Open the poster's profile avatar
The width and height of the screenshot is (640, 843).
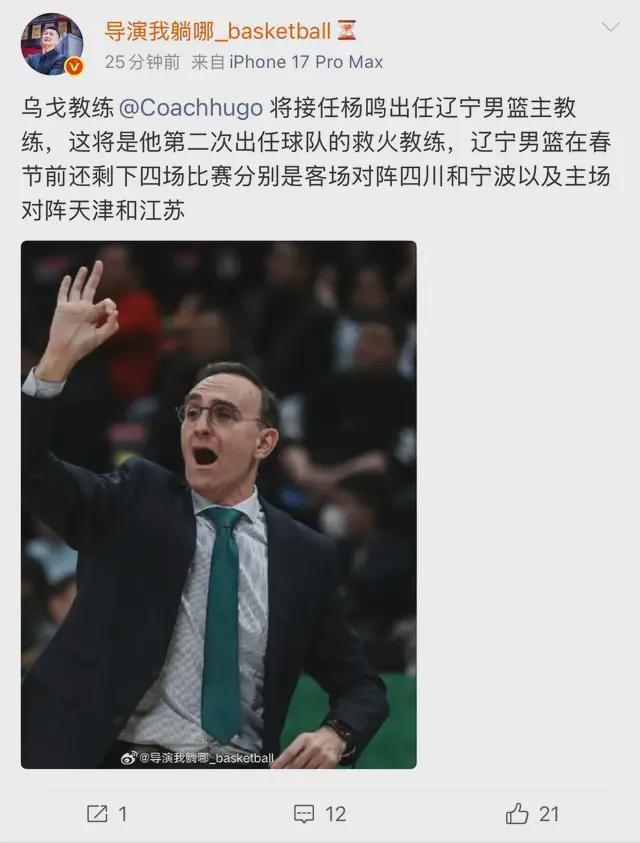click(x=52, y=44)
